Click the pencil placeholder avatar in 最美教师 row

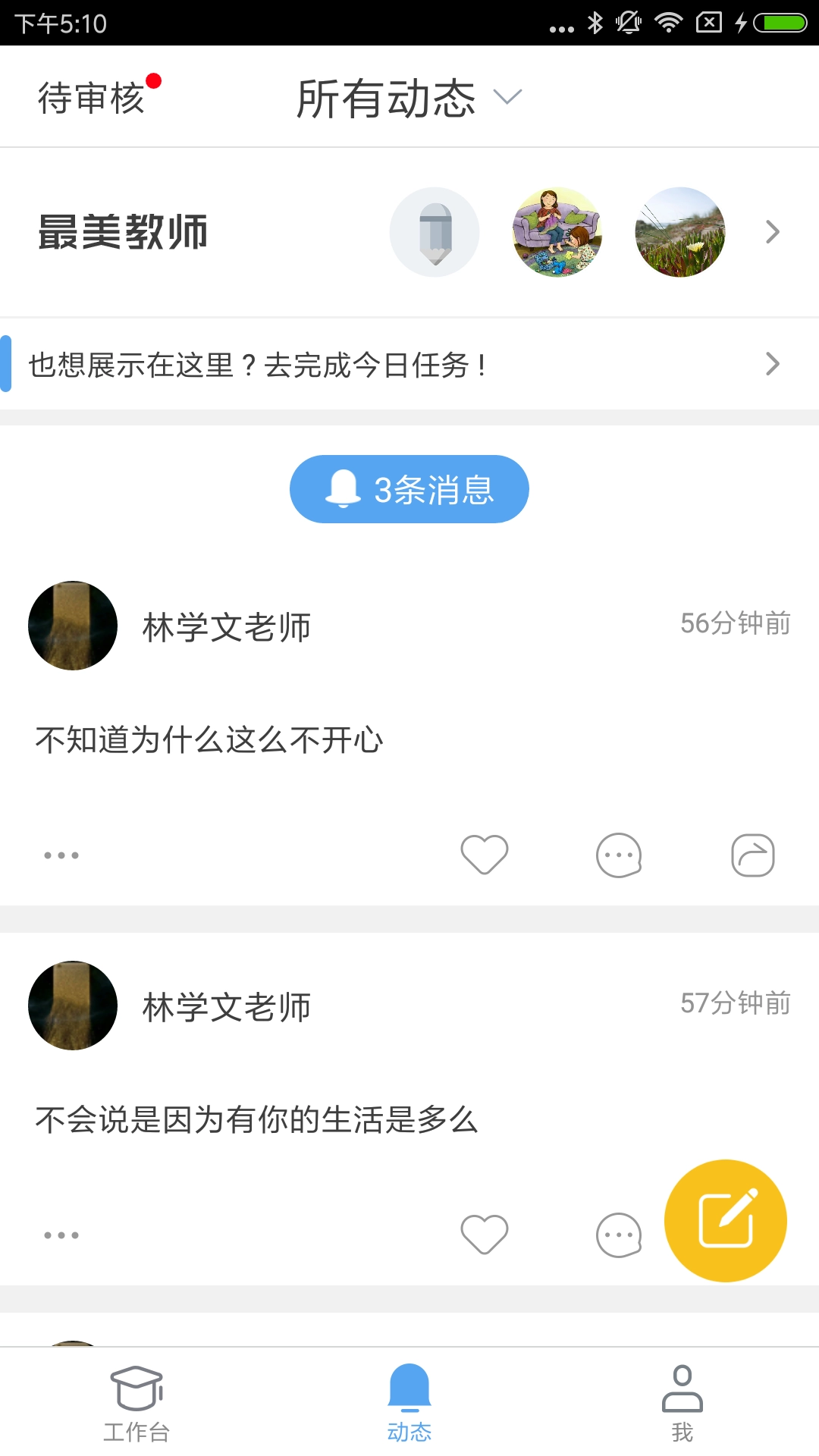pyautogui.click(x=435, y=232)
